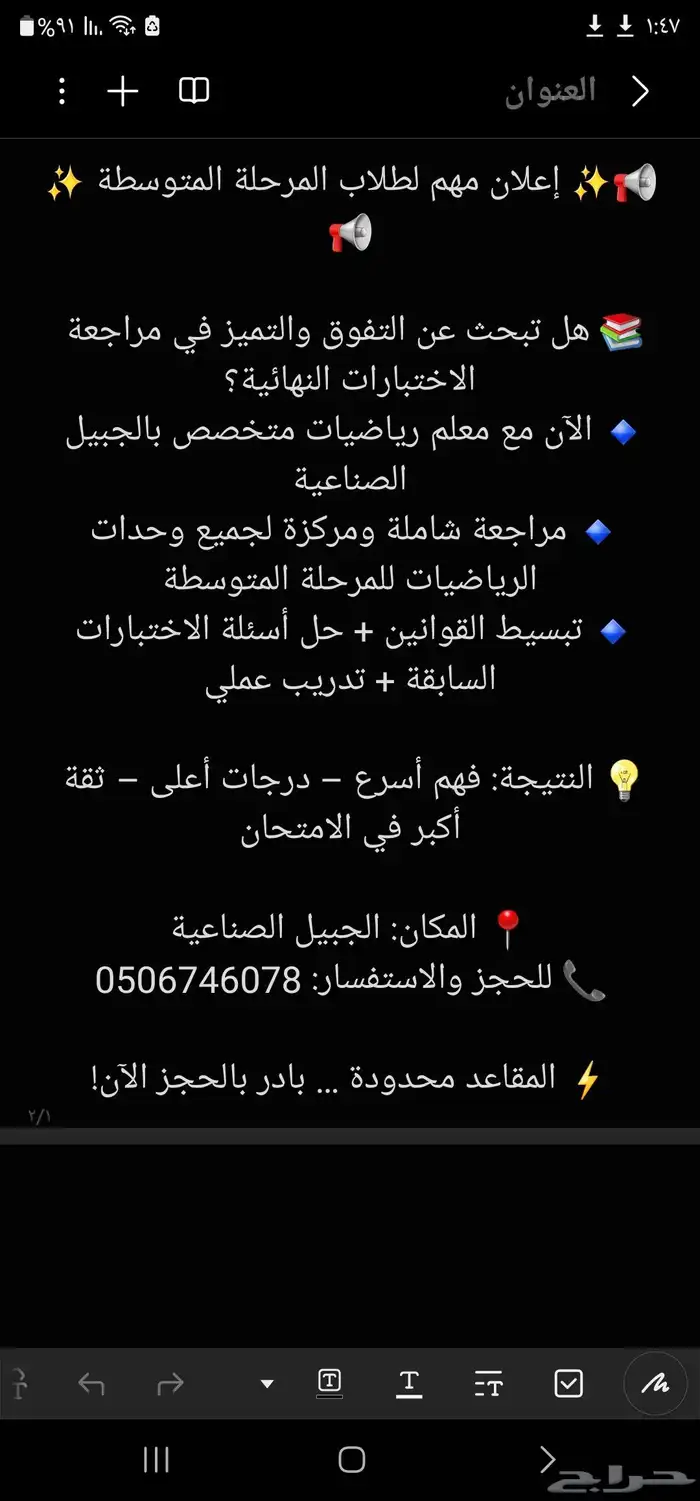The width and height of the screenshot is (700, 1501).
Task: Expand the toolbar dropdown arrow
Action: 267,1384
